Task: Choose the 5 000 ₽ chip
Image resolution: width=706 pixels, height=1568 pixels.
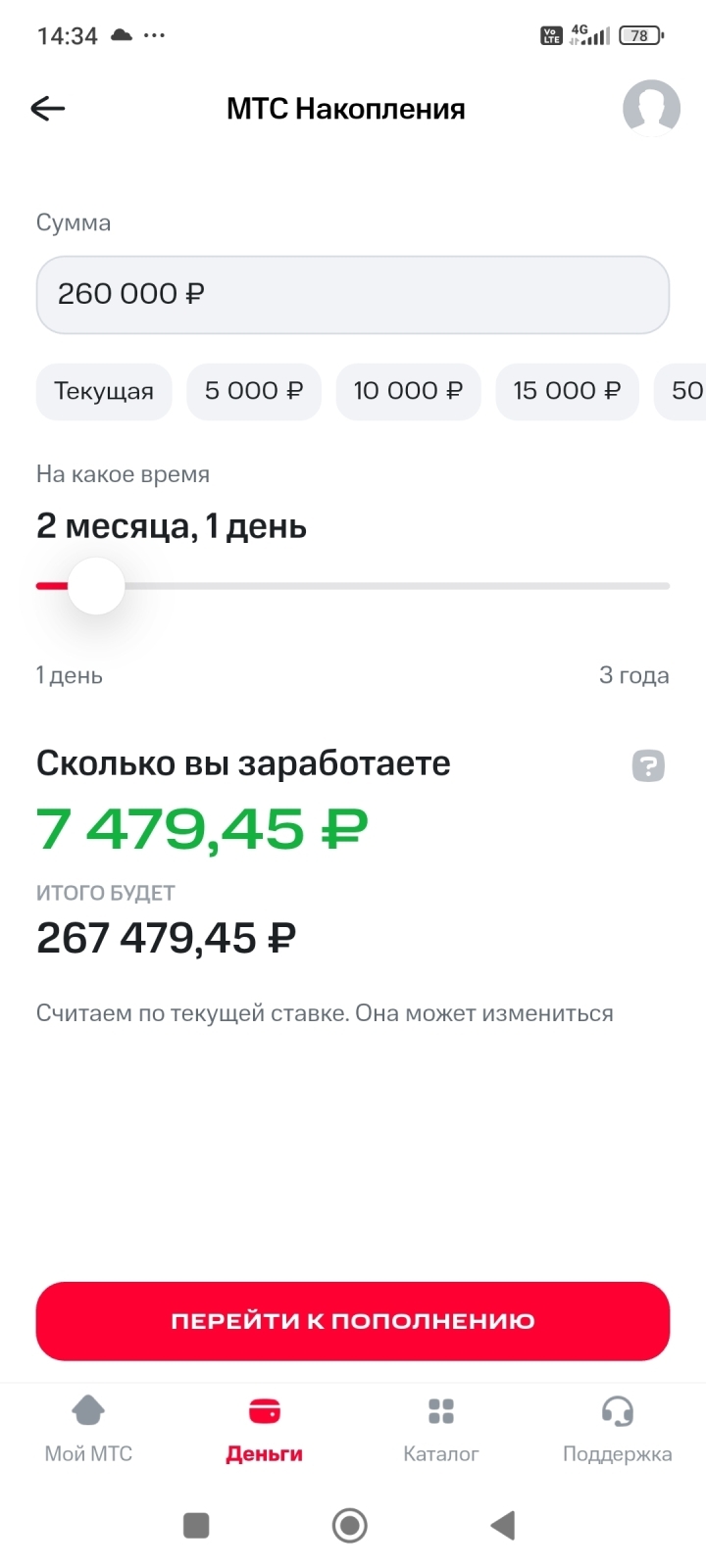Action: (x=254, y=391)
